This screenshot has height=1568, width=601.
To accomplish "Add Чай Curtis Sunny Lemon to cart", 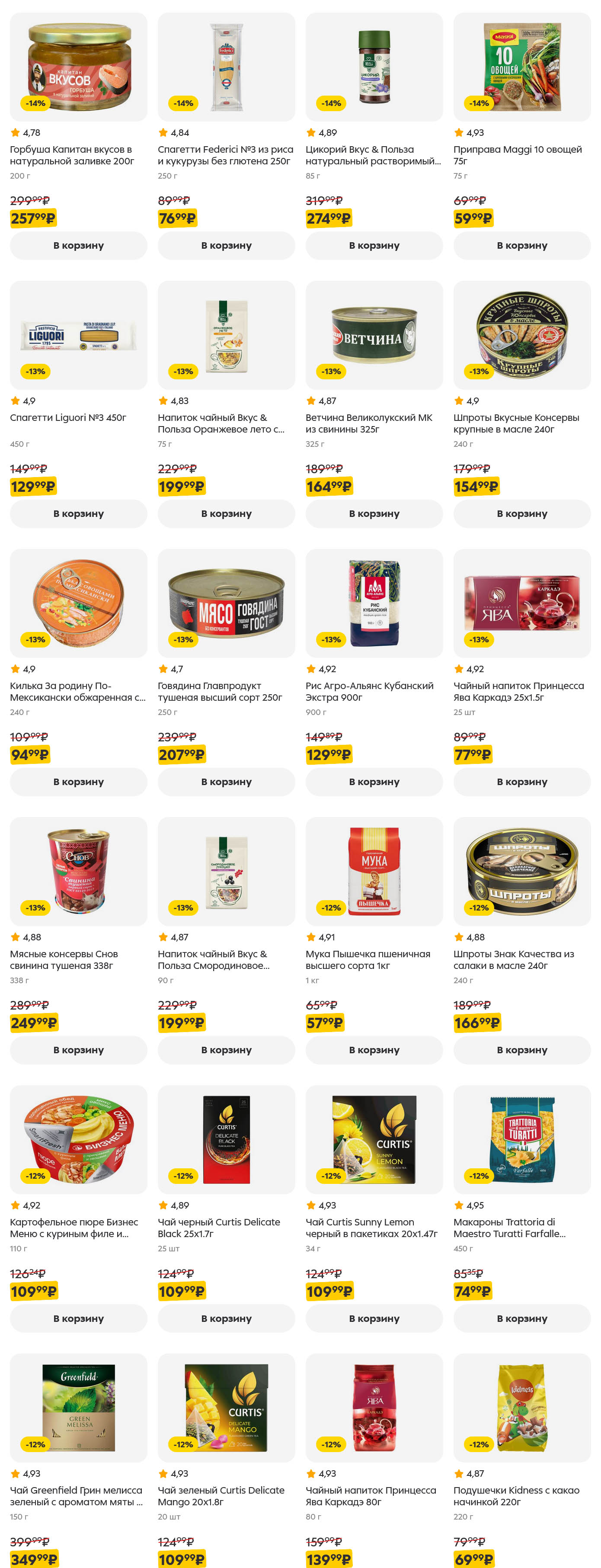I will 374,1318.
